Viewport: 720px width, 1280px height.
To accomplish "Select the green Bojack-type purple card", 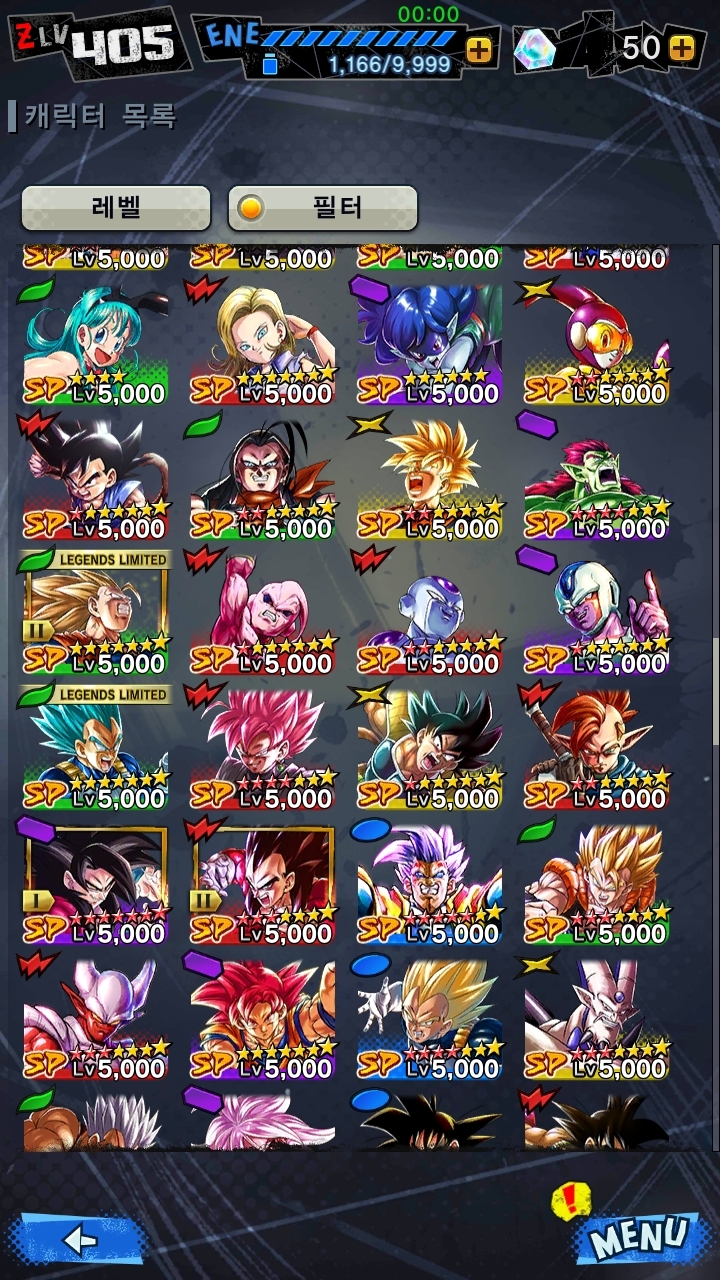I will coord(597,475).
